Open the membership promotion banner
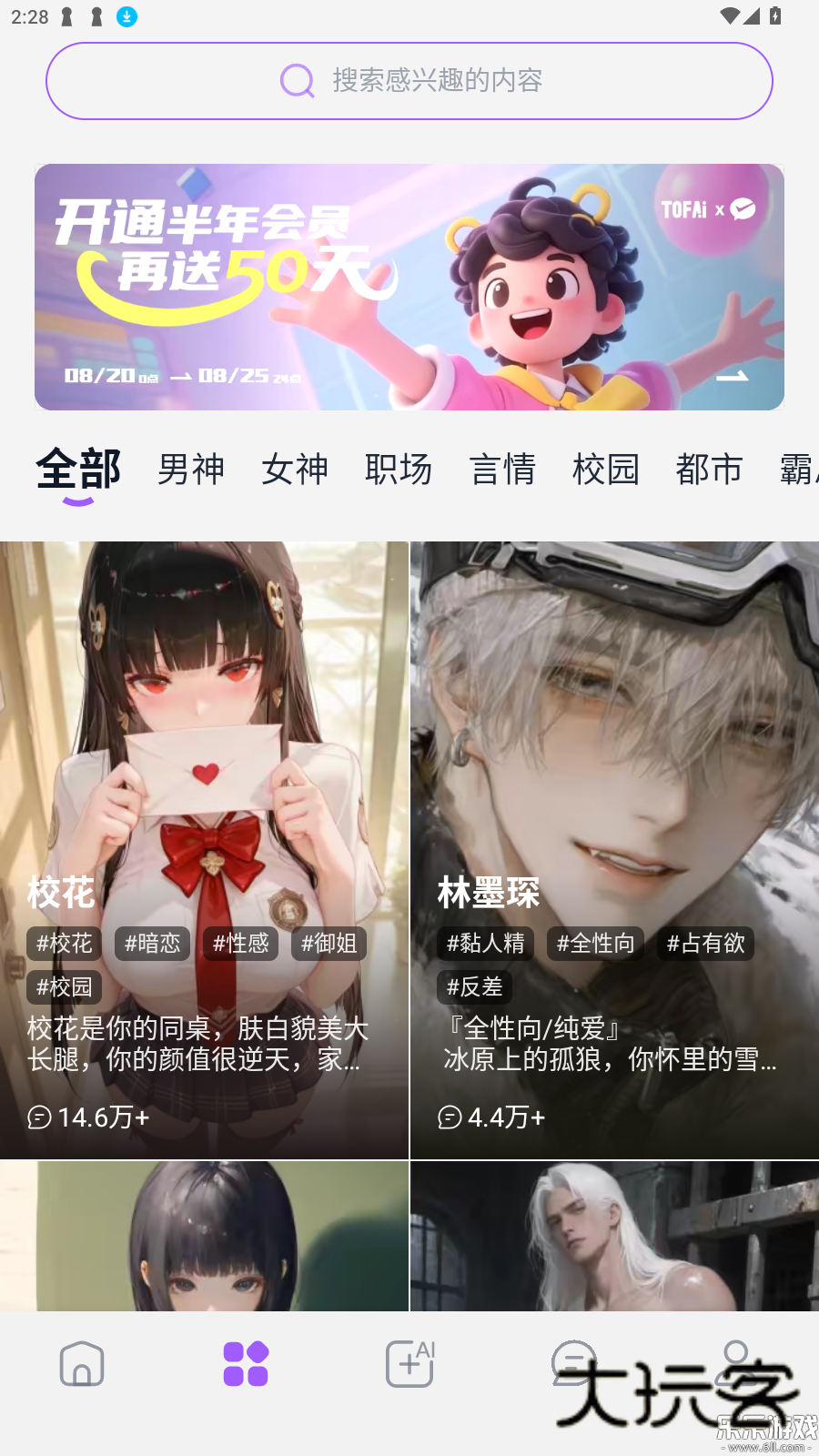Screen dimensions: 819x1456 [x=409, y=286]
